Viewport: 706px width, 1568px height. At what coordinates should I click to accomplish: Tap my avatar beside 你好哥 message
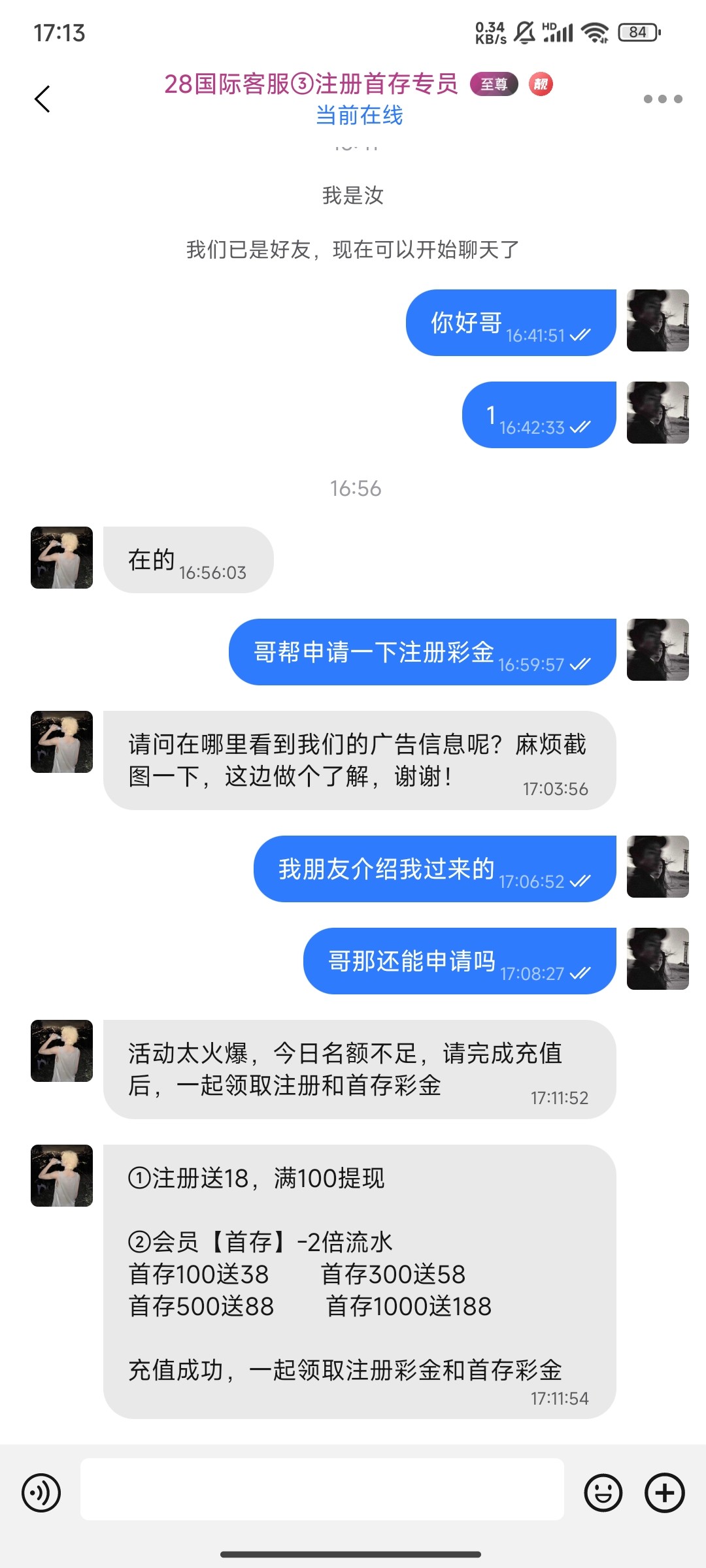658,320
